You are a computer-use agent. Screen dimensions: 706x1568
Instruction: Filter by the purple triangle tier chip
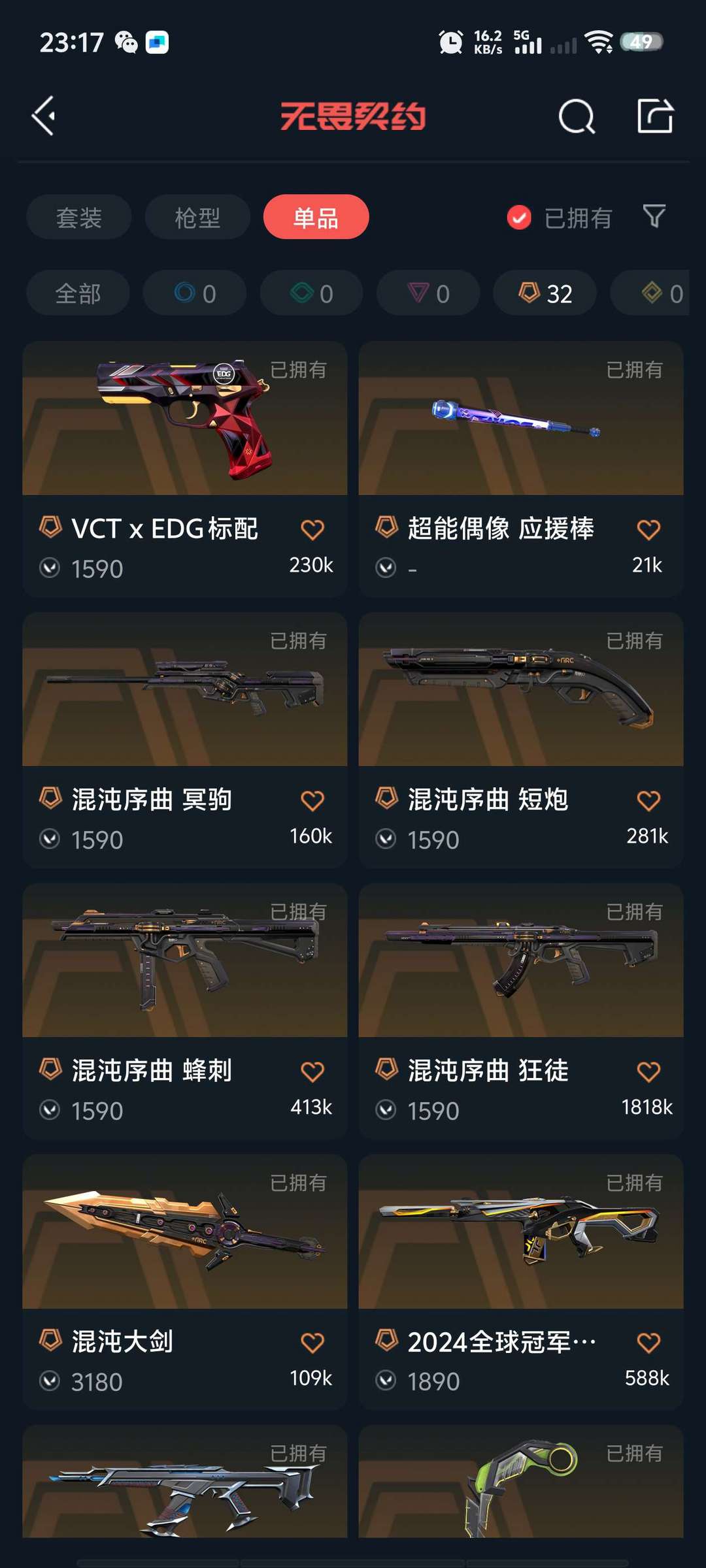point(428,293)
